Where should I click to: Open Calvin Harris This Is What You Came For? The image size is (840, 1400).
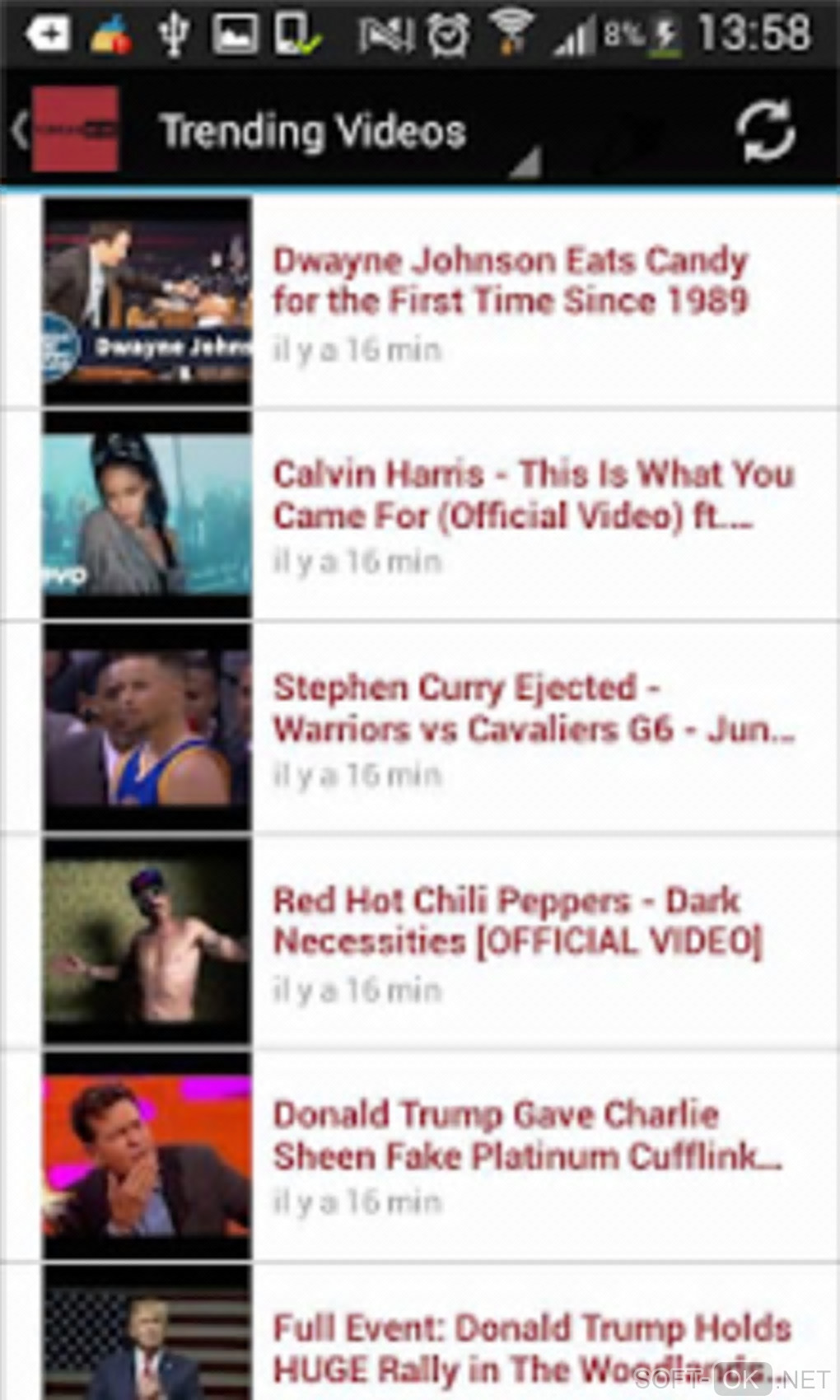click(533, 495)
